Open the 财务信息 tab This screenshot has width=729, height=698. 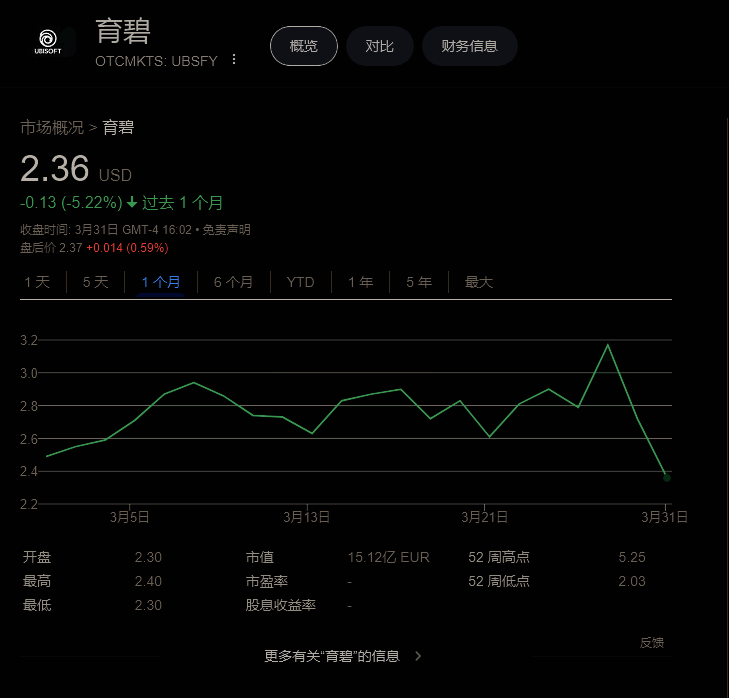(x=469, y=46)
